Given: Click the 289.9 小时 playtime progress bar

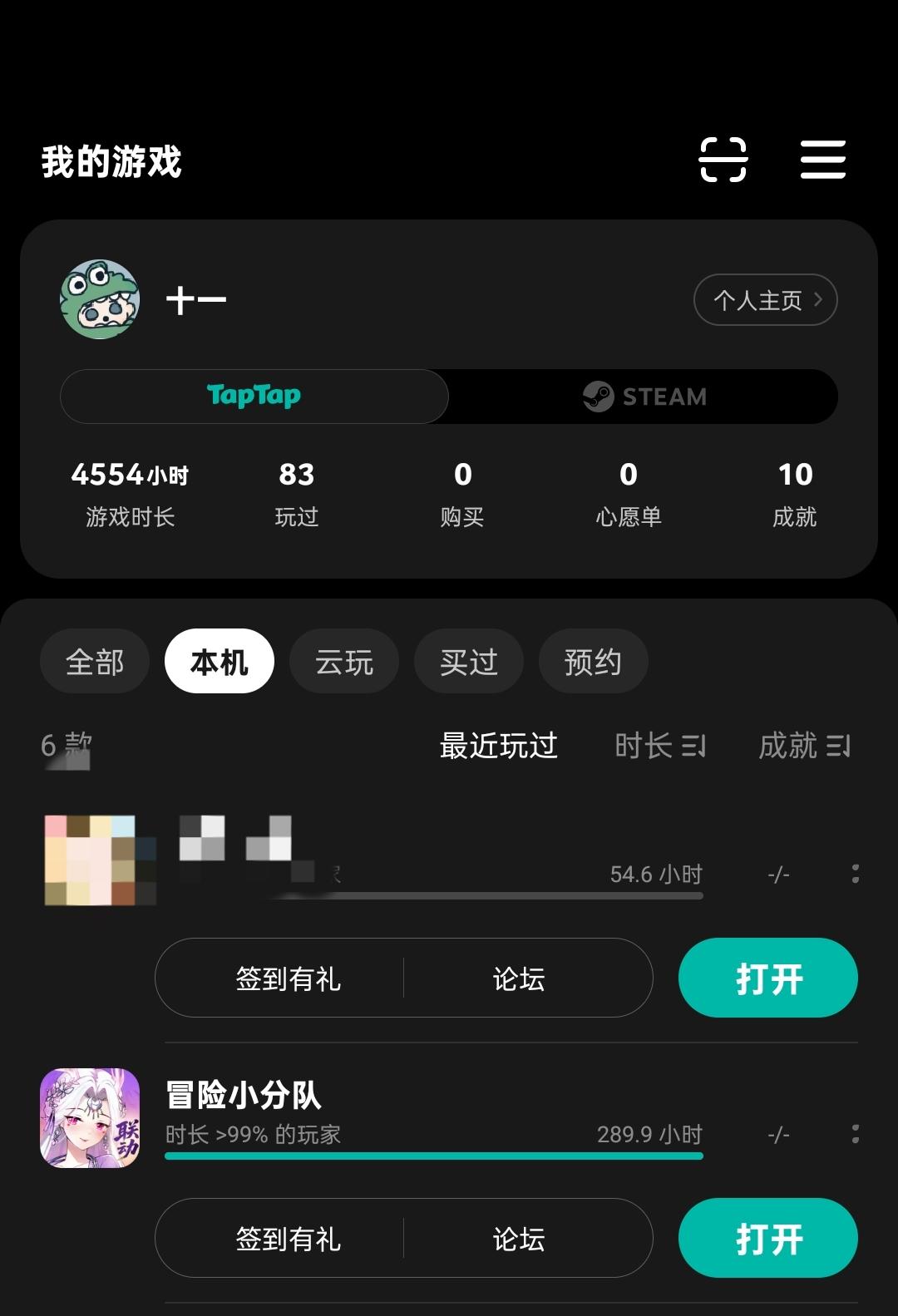Looking at the screenshot, I should pyautogui.click(x=434, y=1154).
